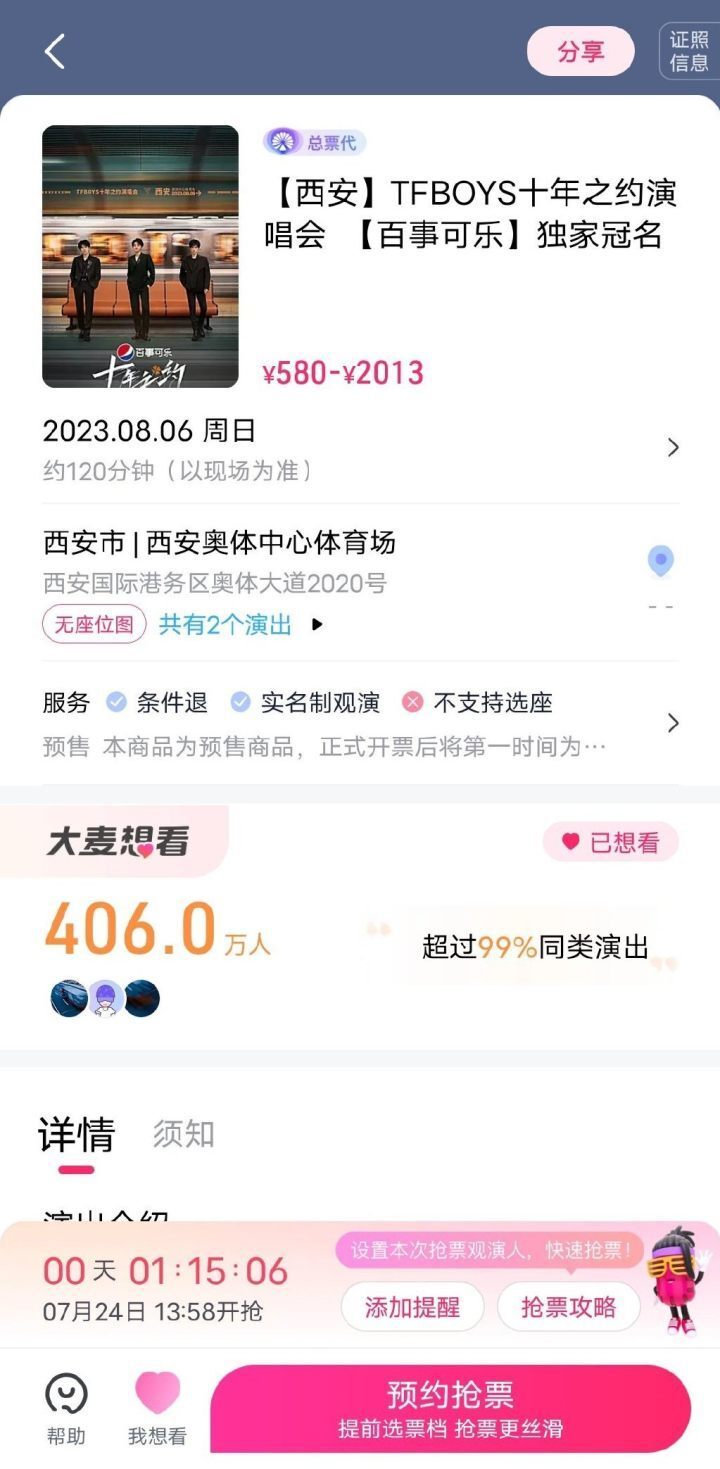Expand 共有2个演出 shows list
Viewport: 720px width, 1469px height.
(241, 625)
